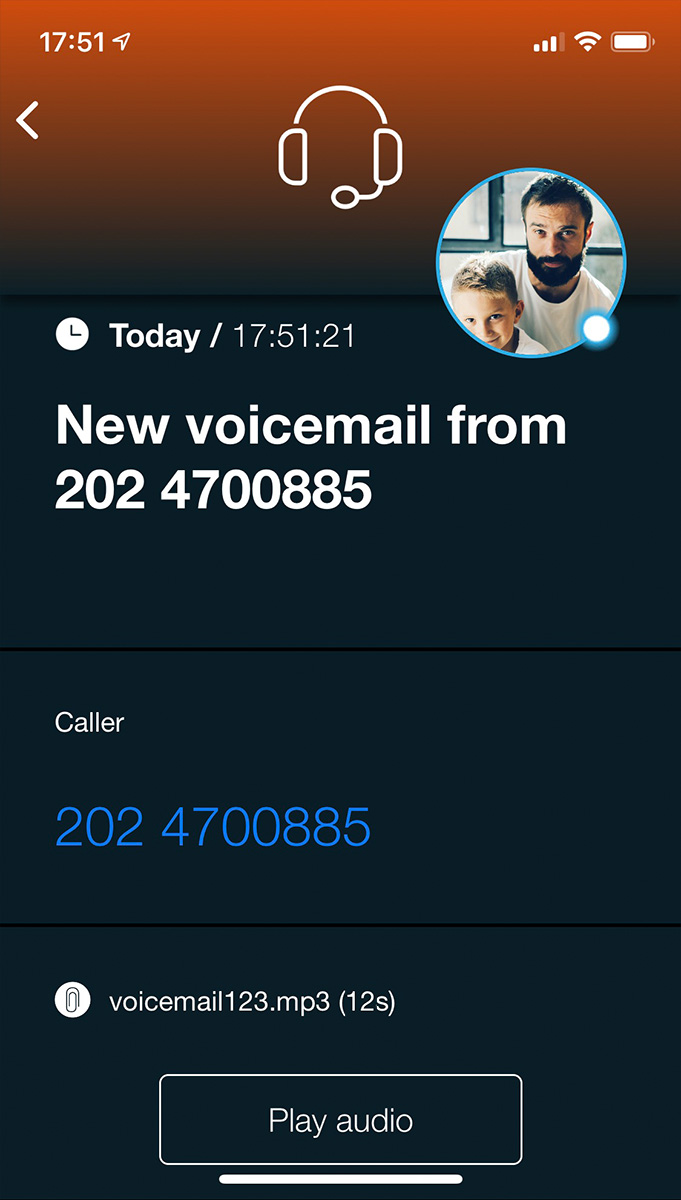Viewport: 681px width, 1200px height.
Task: Tap the blue caller number 202 4700885
Action: tap(213, 827)
